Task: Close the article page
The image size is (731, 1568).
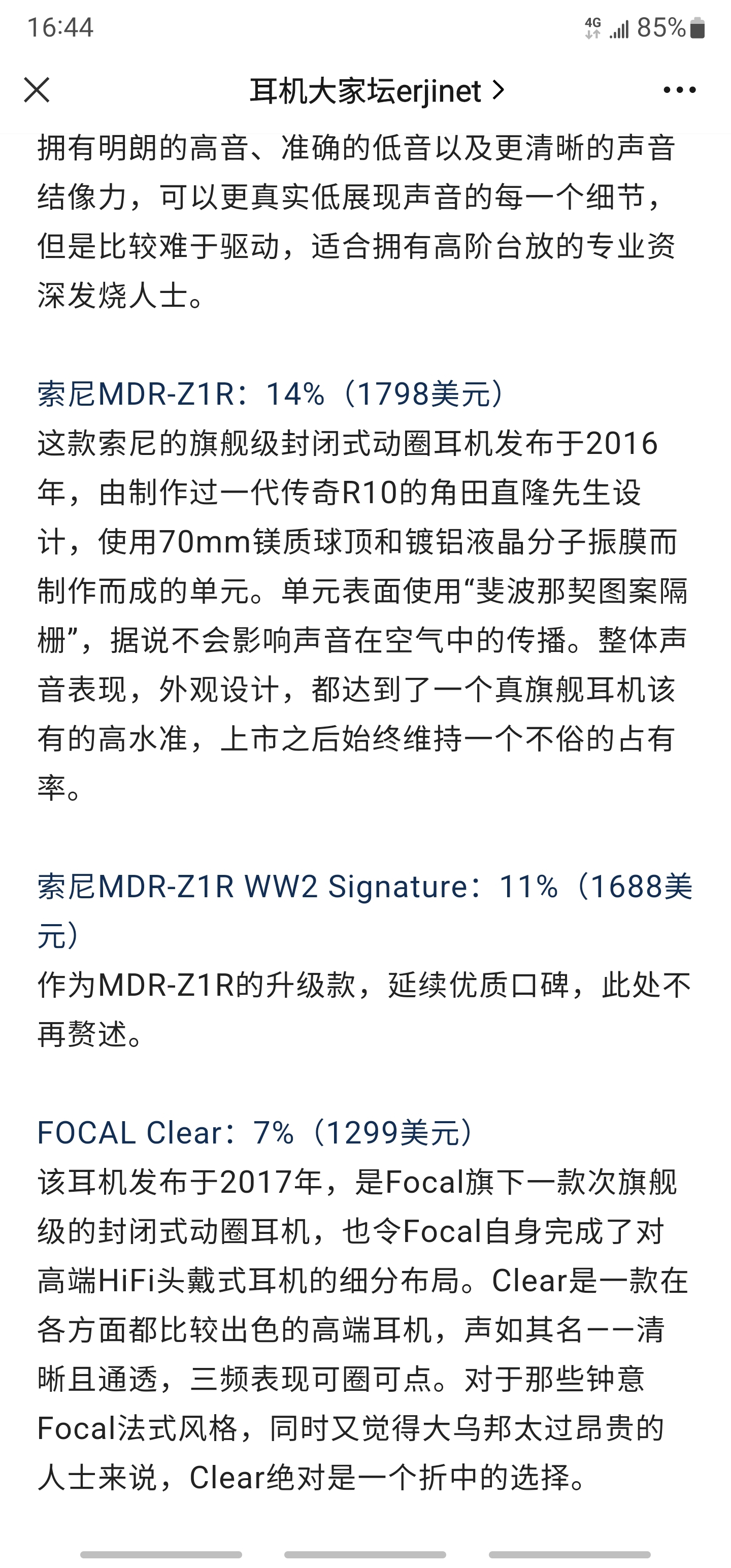Action: (37, 90)
